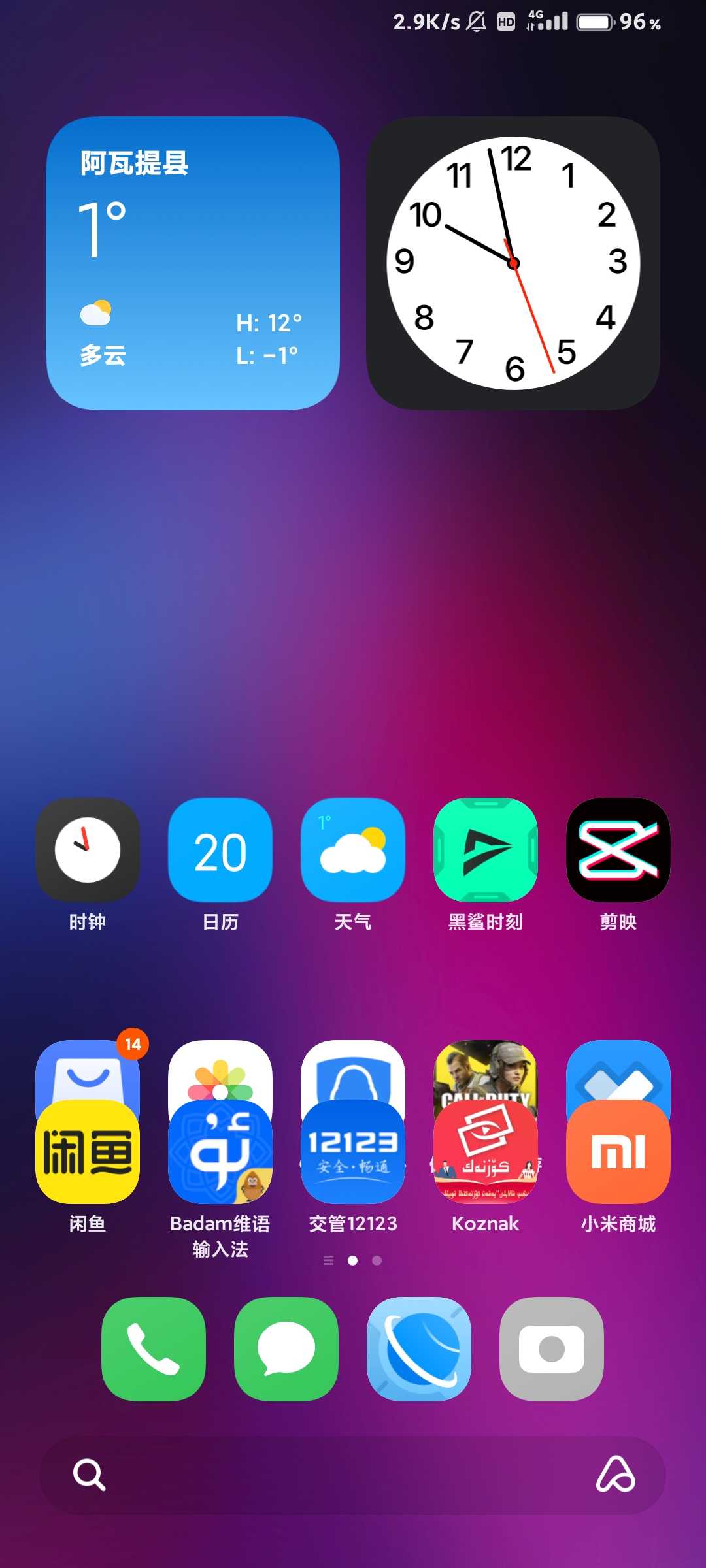Tap the search bar magnifier icon
The height and width of the screenshot is (1568, 706).
pyautogui.click(x=89, y=1475)
